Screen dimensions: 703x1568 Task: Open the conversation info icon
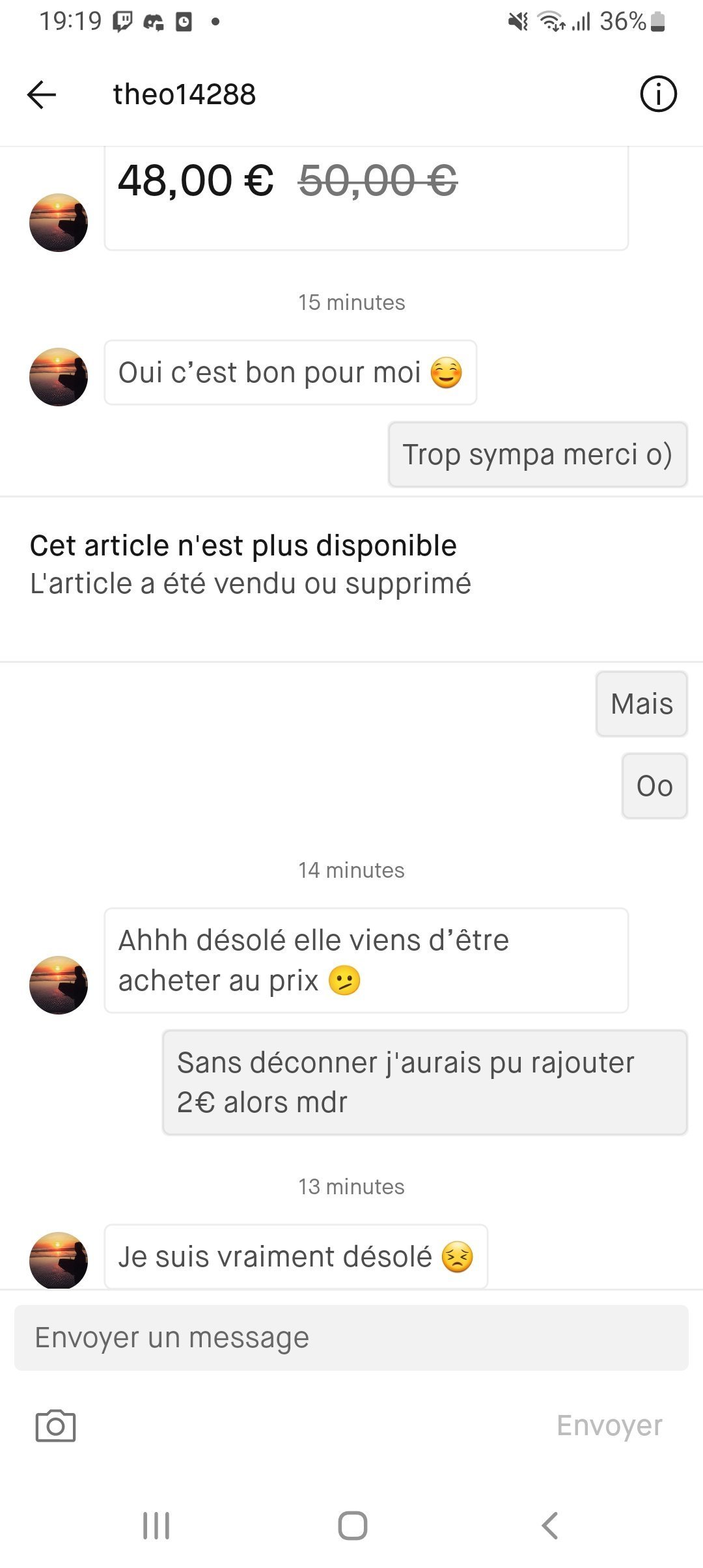pyautogui.click(x=658, y=94)
